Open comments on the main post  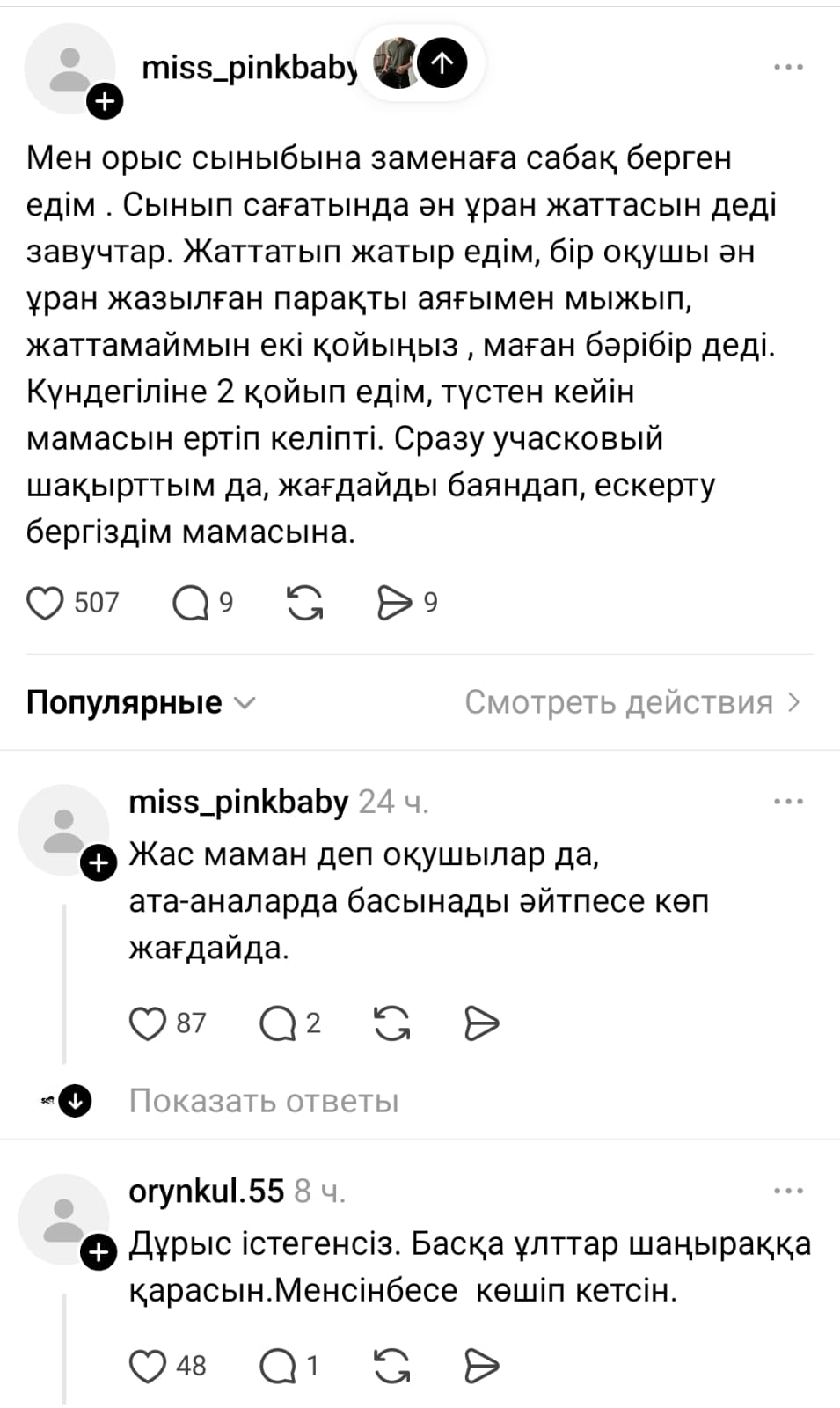190,603
